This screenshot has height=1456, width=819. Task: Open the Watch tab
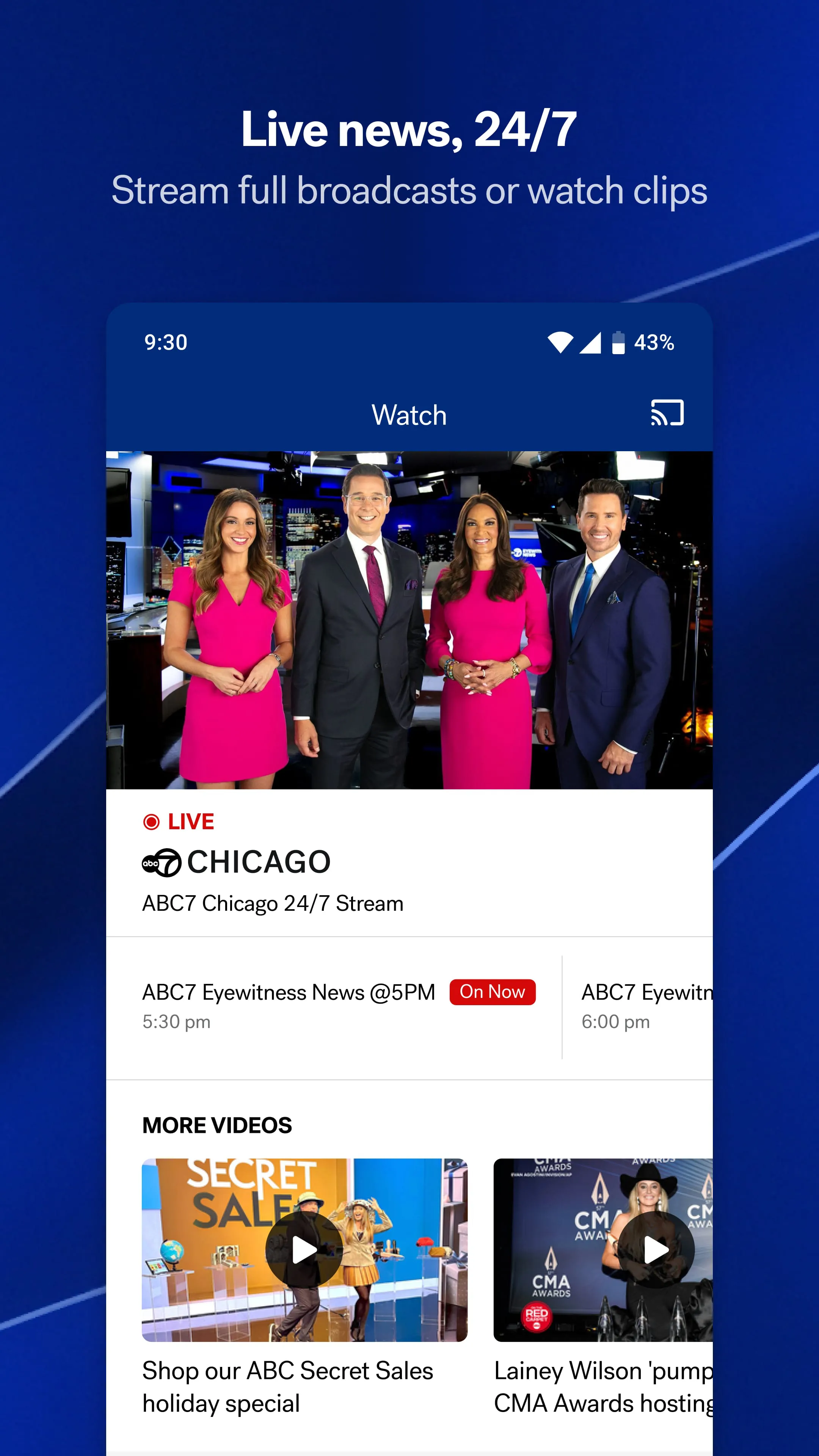(409, 415)
